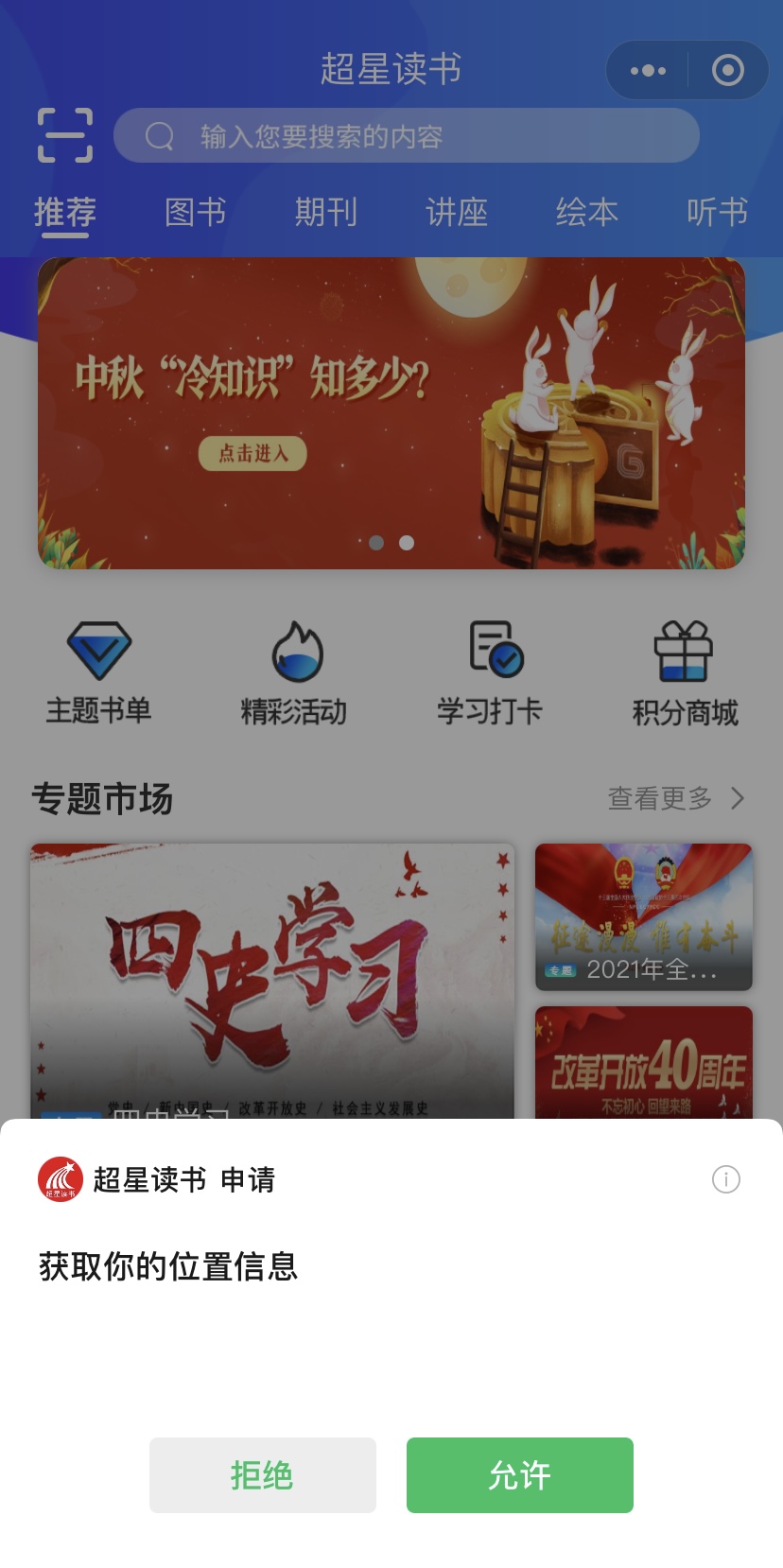Switch to the 讲座 tab
Viewport: 783px width, 1568px height.
tap(456, 212)
